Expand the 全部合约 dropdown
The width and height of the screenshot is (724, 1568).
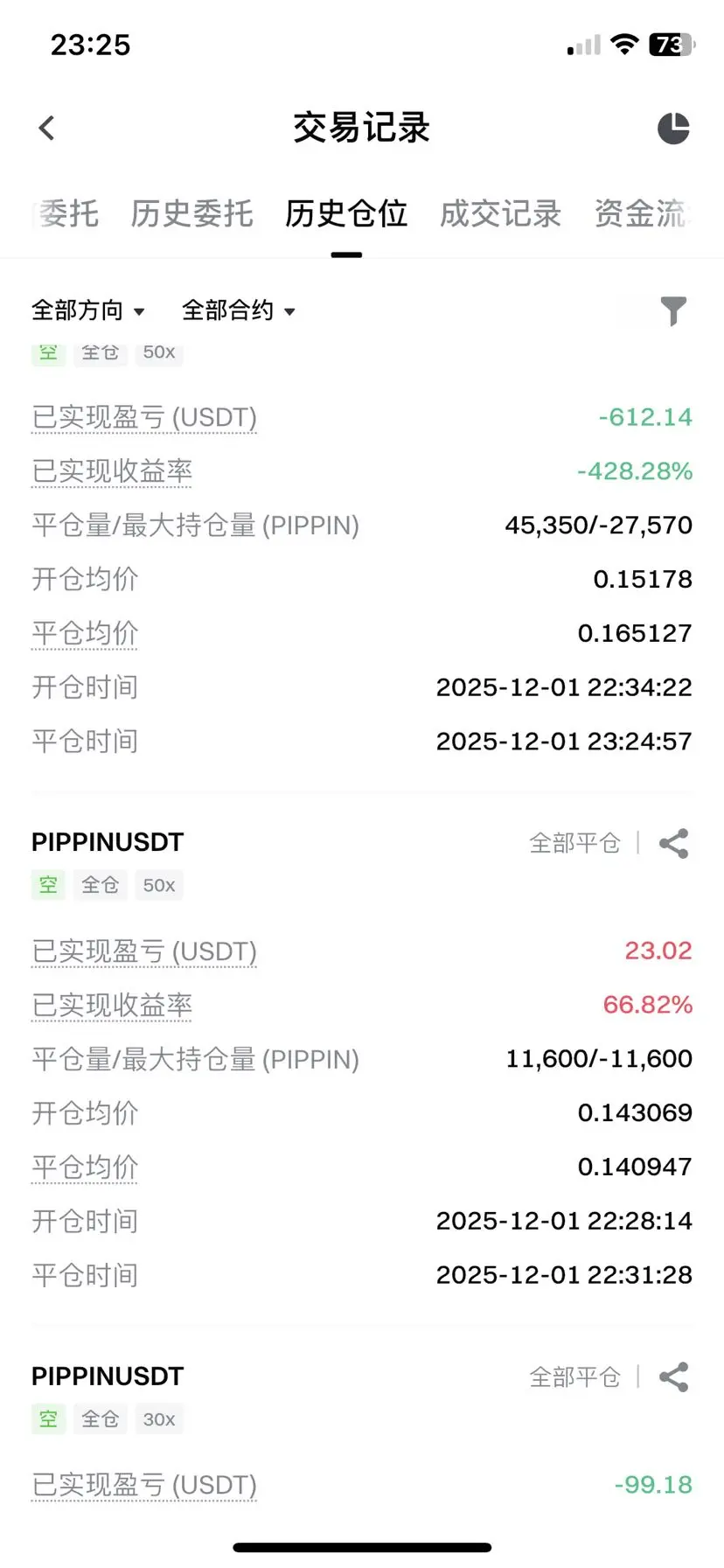click(x=239, y=310)
